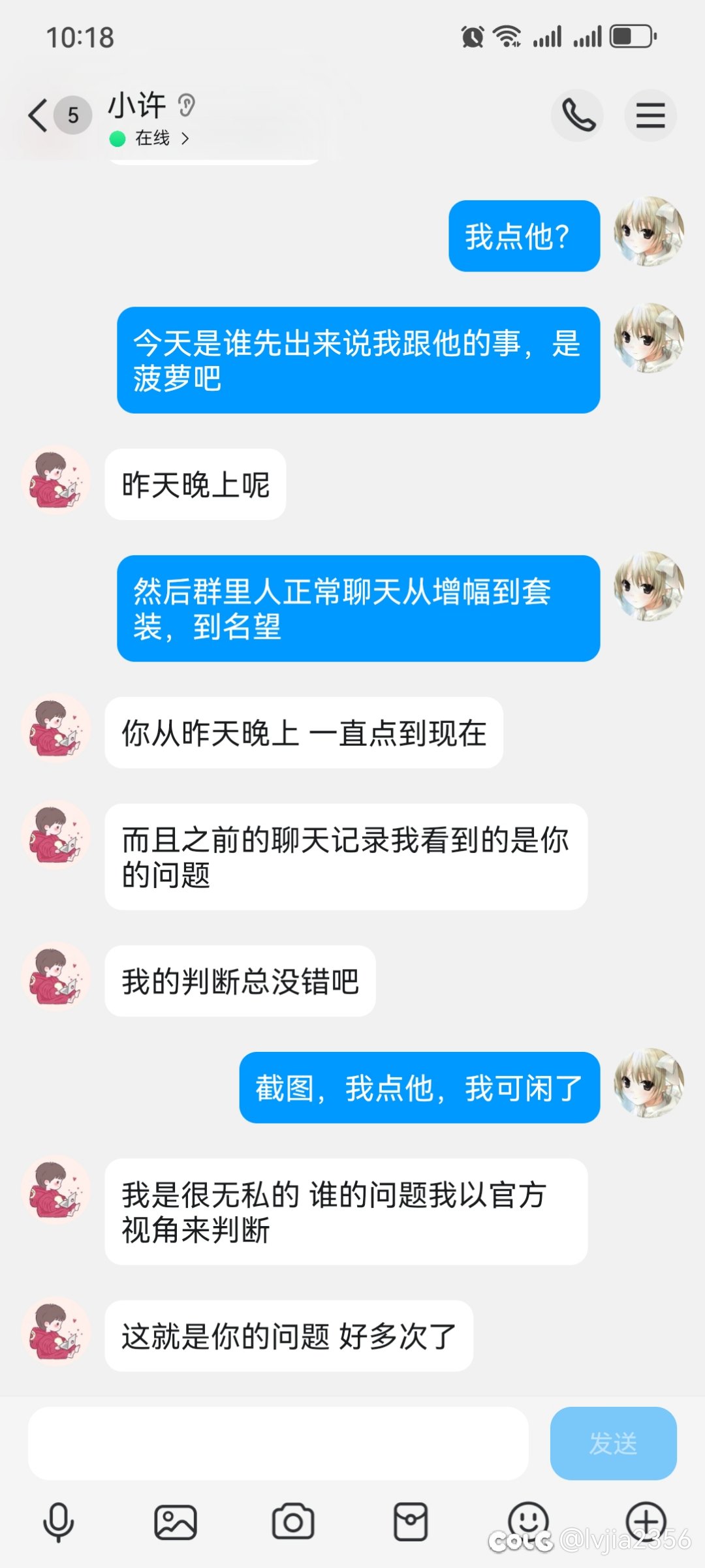Open the emoji panel

528,1522
